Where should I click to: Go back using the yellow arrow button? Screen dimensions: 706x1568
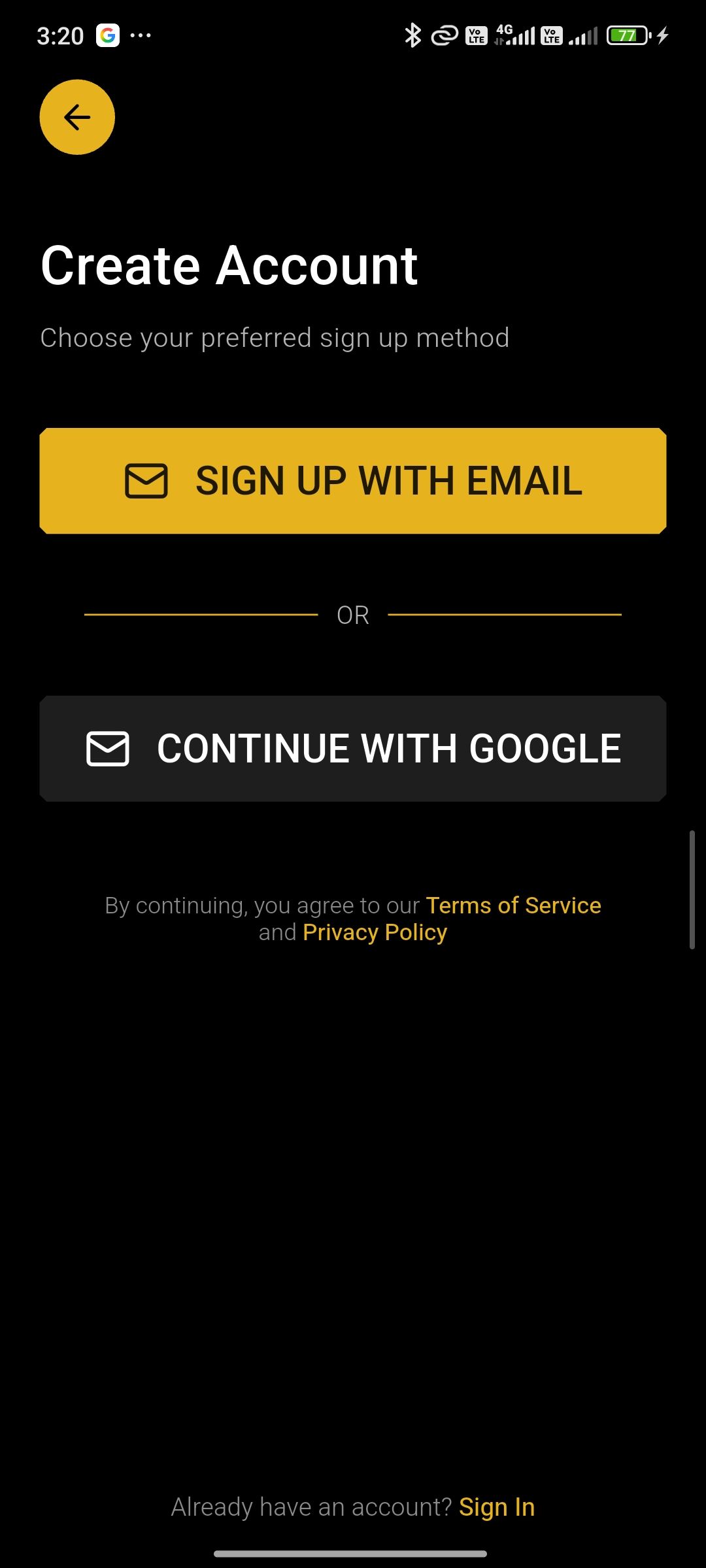point(77,118)
